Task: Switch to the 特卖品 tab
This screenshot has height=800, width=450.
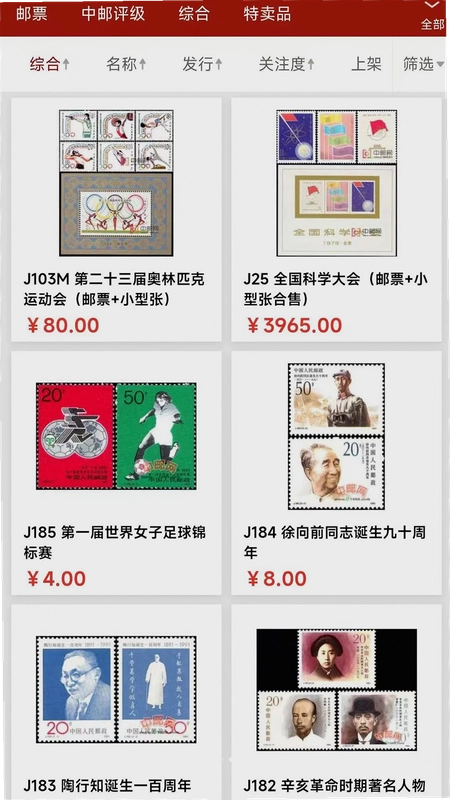Action: [x=267, y=14]
